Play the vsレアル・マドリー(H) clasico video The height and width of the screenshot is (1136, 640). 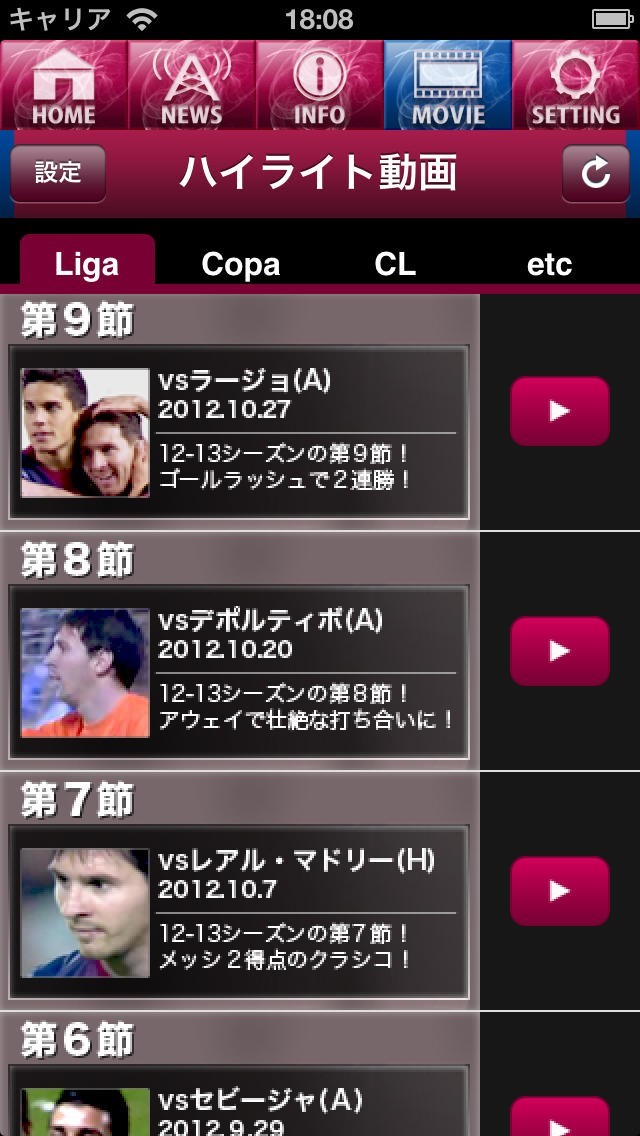pos(559,891)
